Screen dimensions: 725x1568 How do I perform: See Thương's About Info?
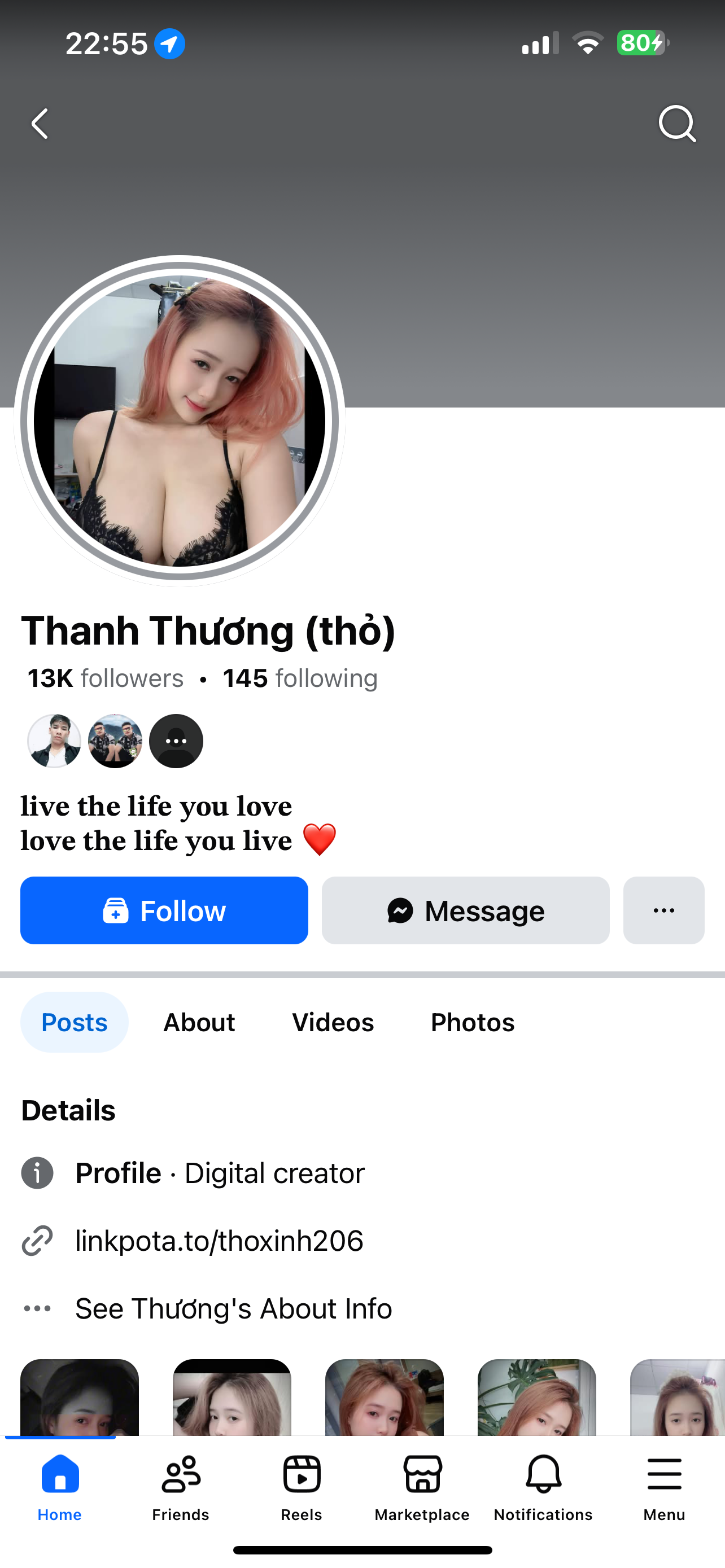(x=233, y=1309)
